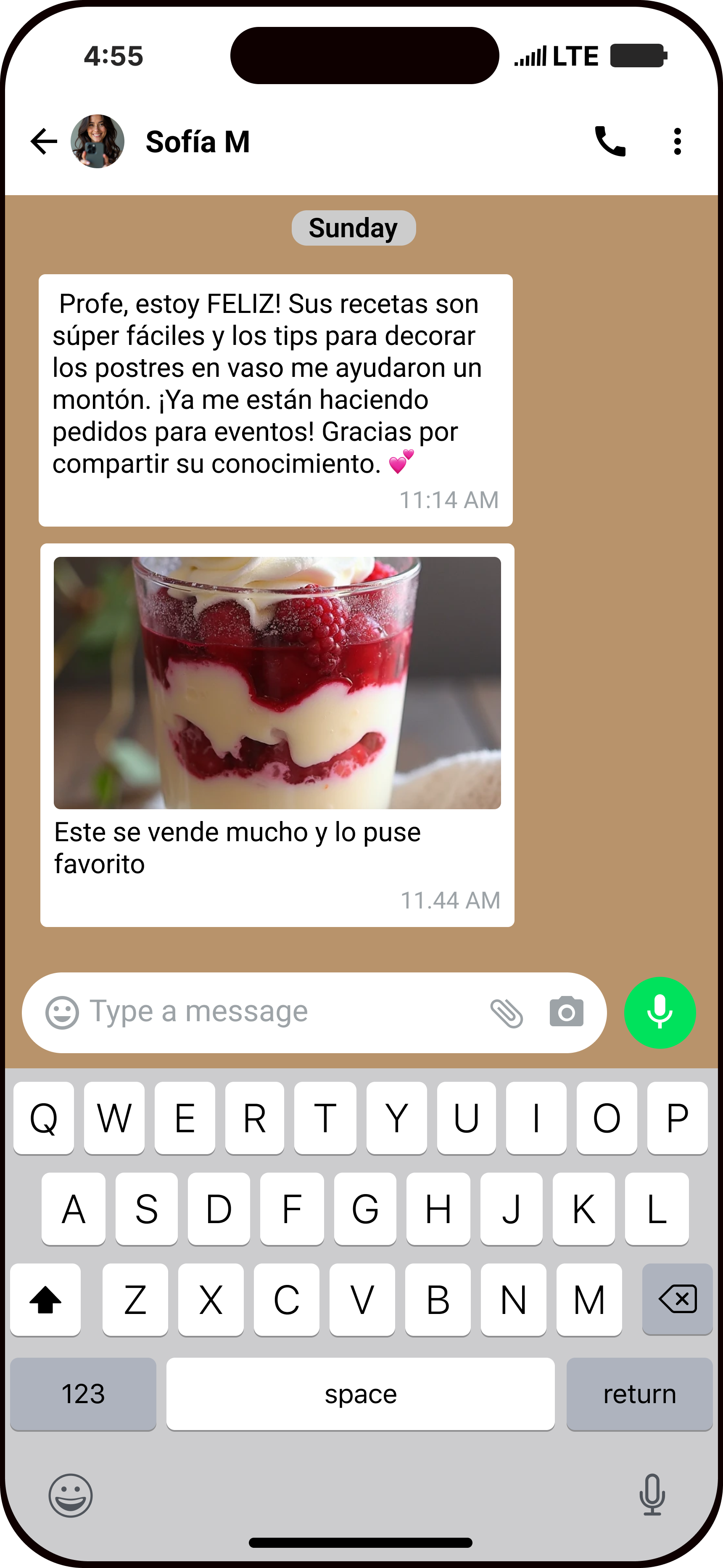Open the raspberry dessert photo
The height and width of the screenshot is (1568, 723).
(x=277, y=682)
